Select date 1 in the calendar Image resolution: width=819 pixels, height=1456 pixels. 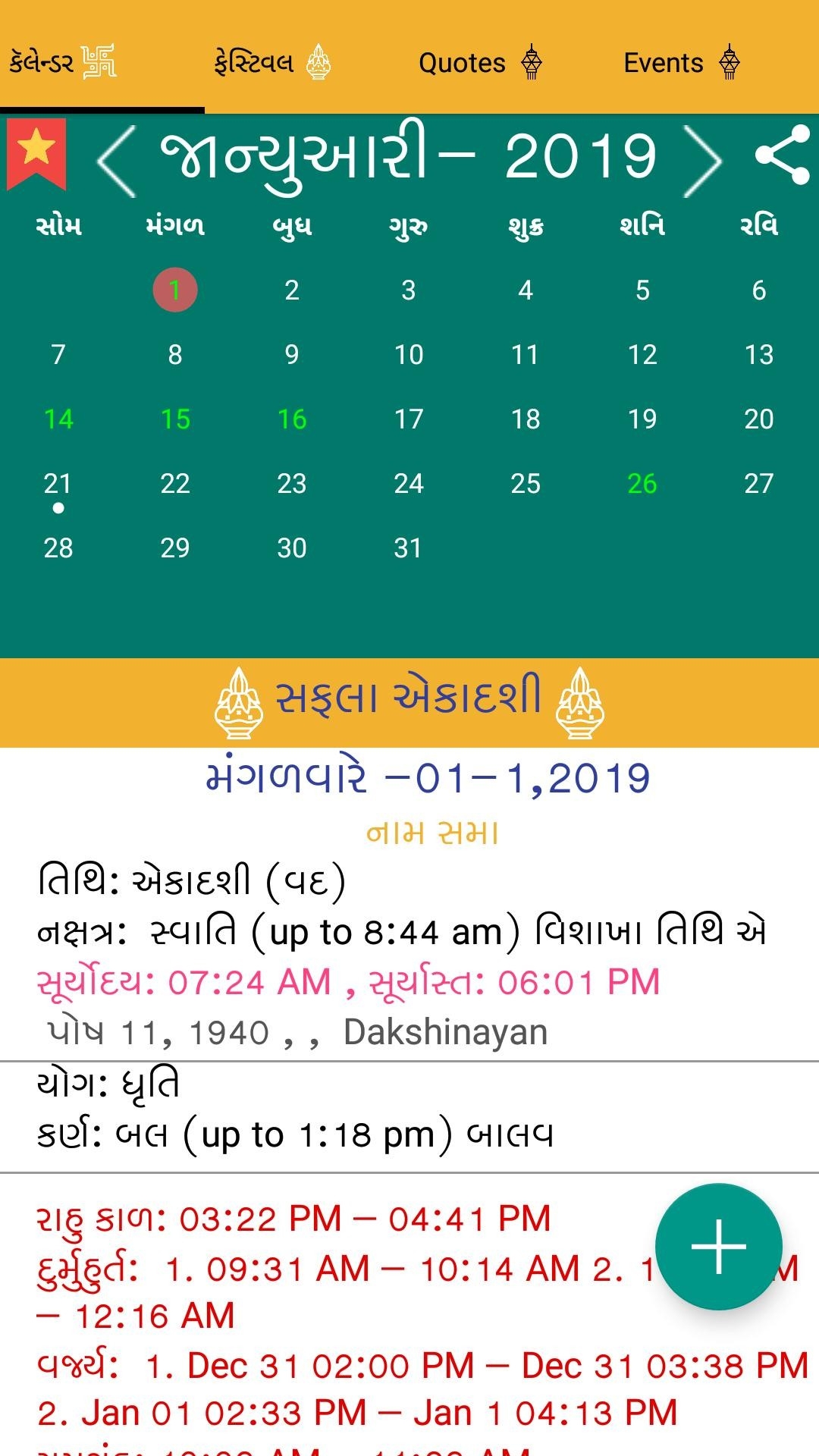tap(175, 290)
